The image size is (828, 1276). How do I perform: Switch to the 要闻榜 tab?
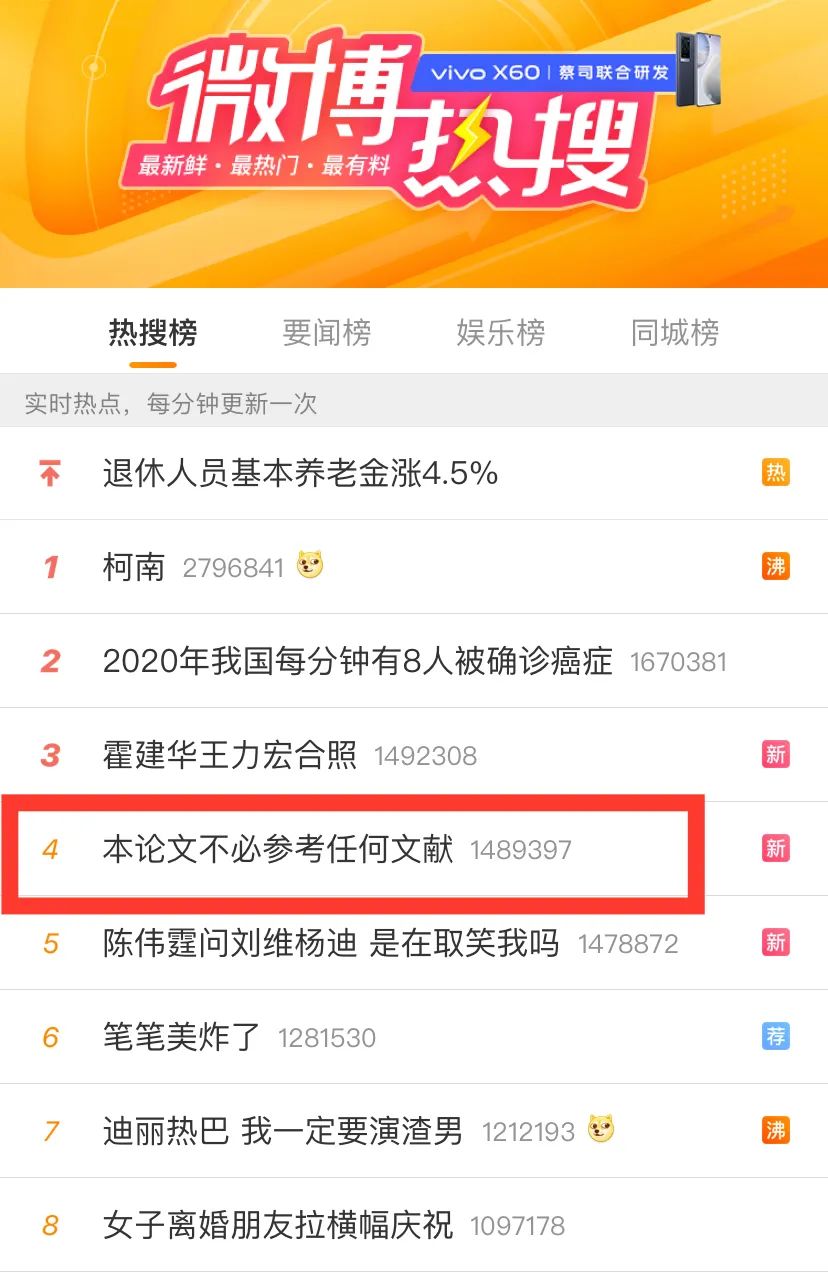327,332
